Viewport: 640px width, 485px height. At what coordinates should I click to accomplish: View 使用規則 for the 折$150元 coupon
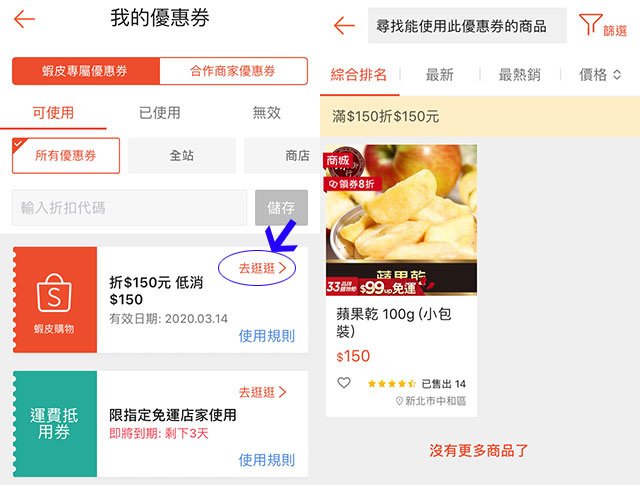click(266, 336)
